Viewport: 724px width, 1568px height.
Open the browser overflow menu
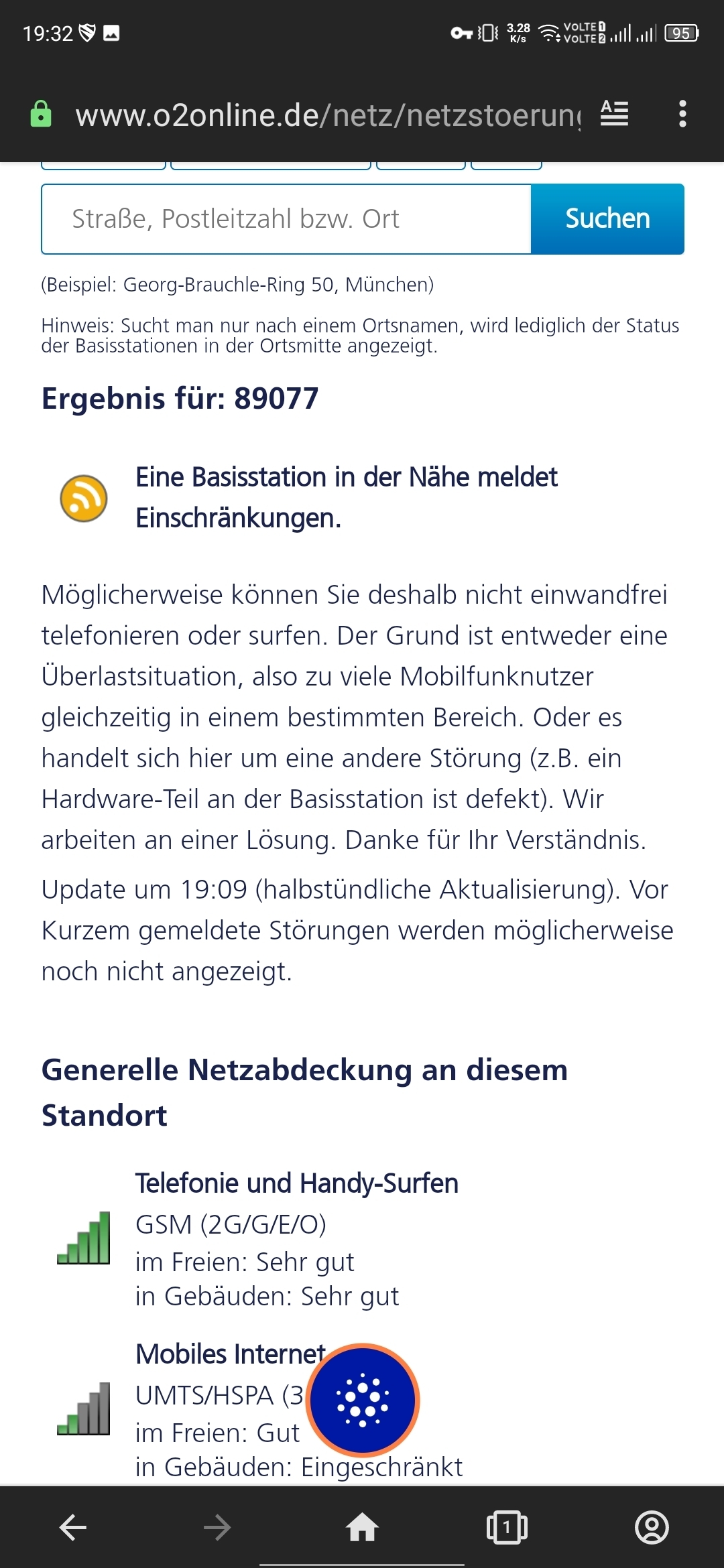click(682, 114)
